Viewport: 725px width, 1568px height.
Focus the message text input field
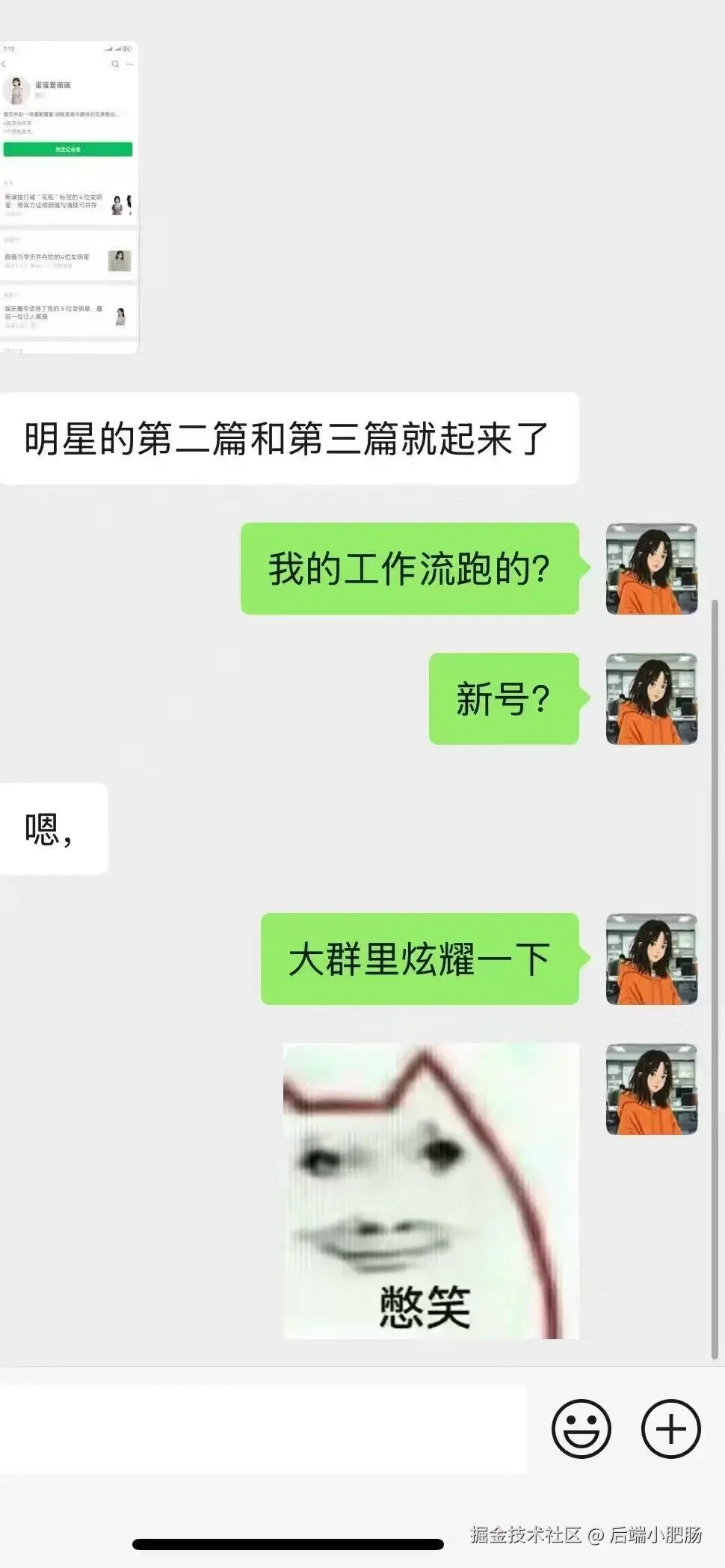(263, 1429)
